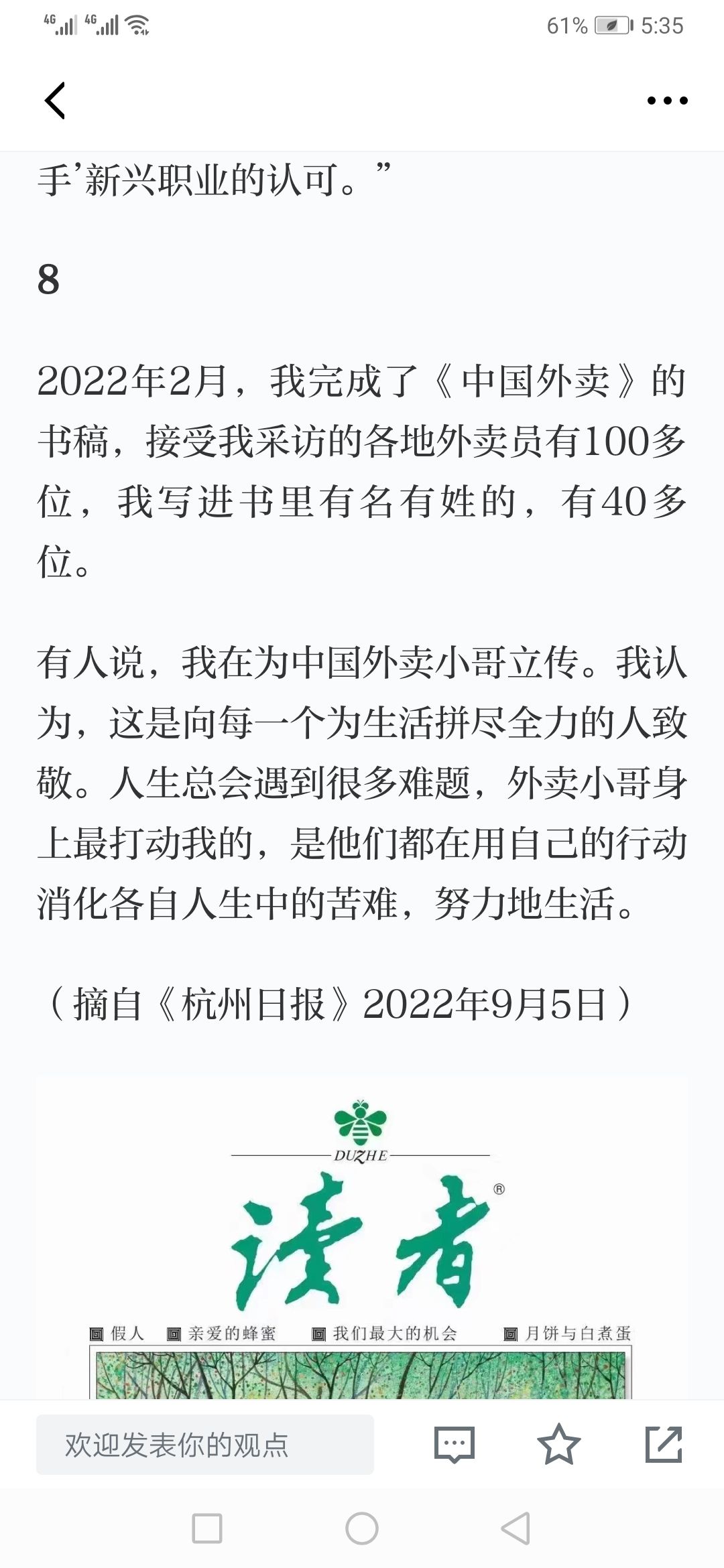Open recent apps with the square button
The height and width of the screenshot is (1568, 724).
[207, 1528]
